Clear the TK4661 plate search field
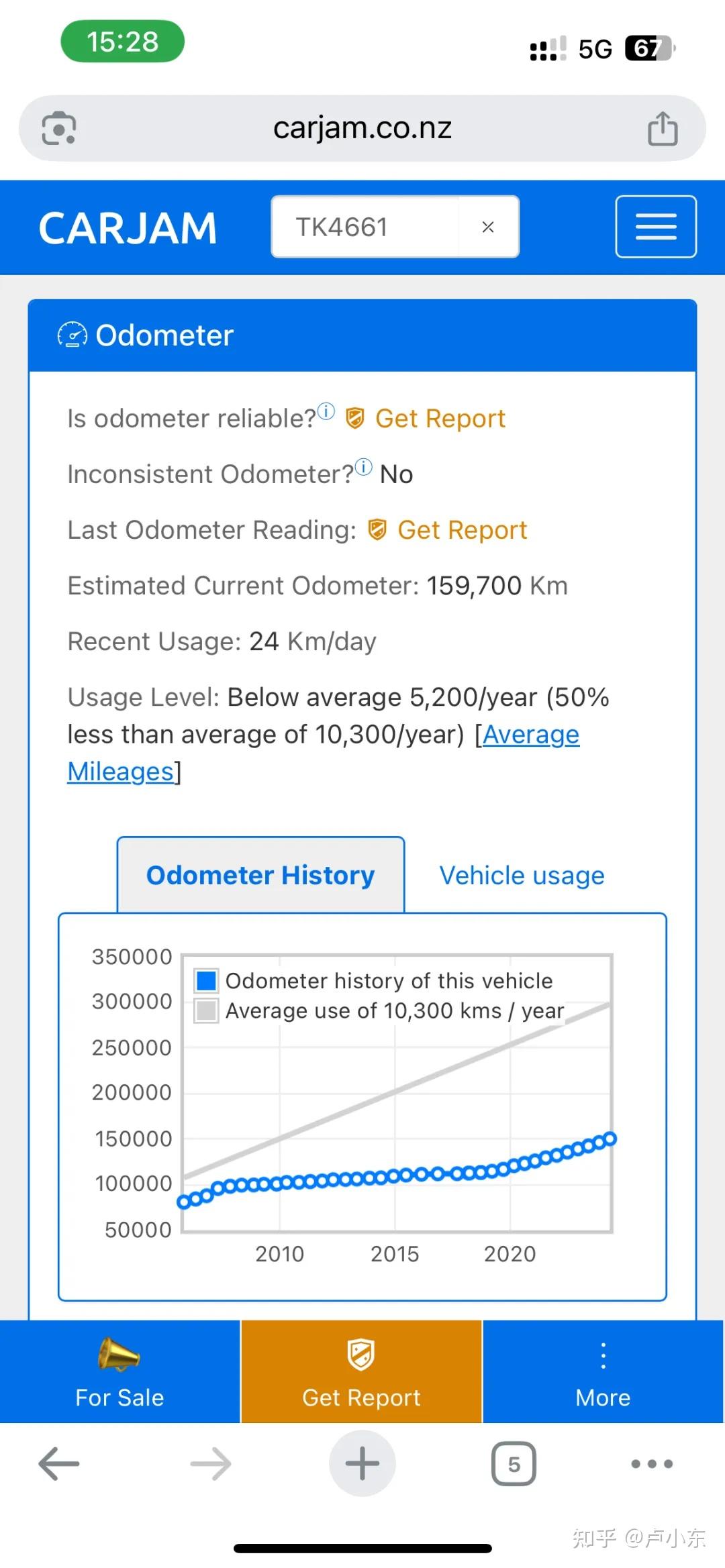The image size is (725, 1568). tap(488, 227)
